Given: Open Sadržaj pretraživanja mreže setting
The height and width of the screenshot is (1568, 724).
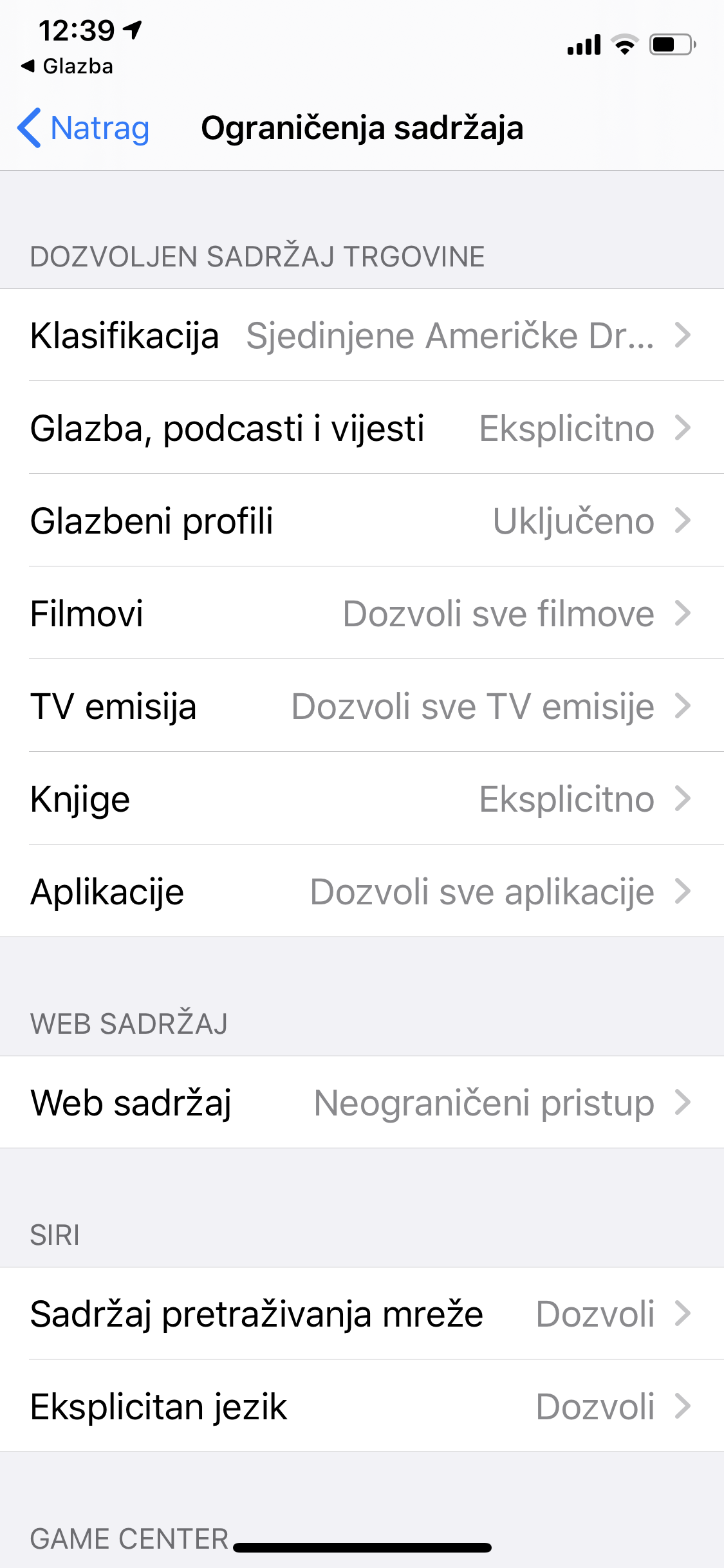Looking at the screenshot, I should click(x=362, y=1314).
